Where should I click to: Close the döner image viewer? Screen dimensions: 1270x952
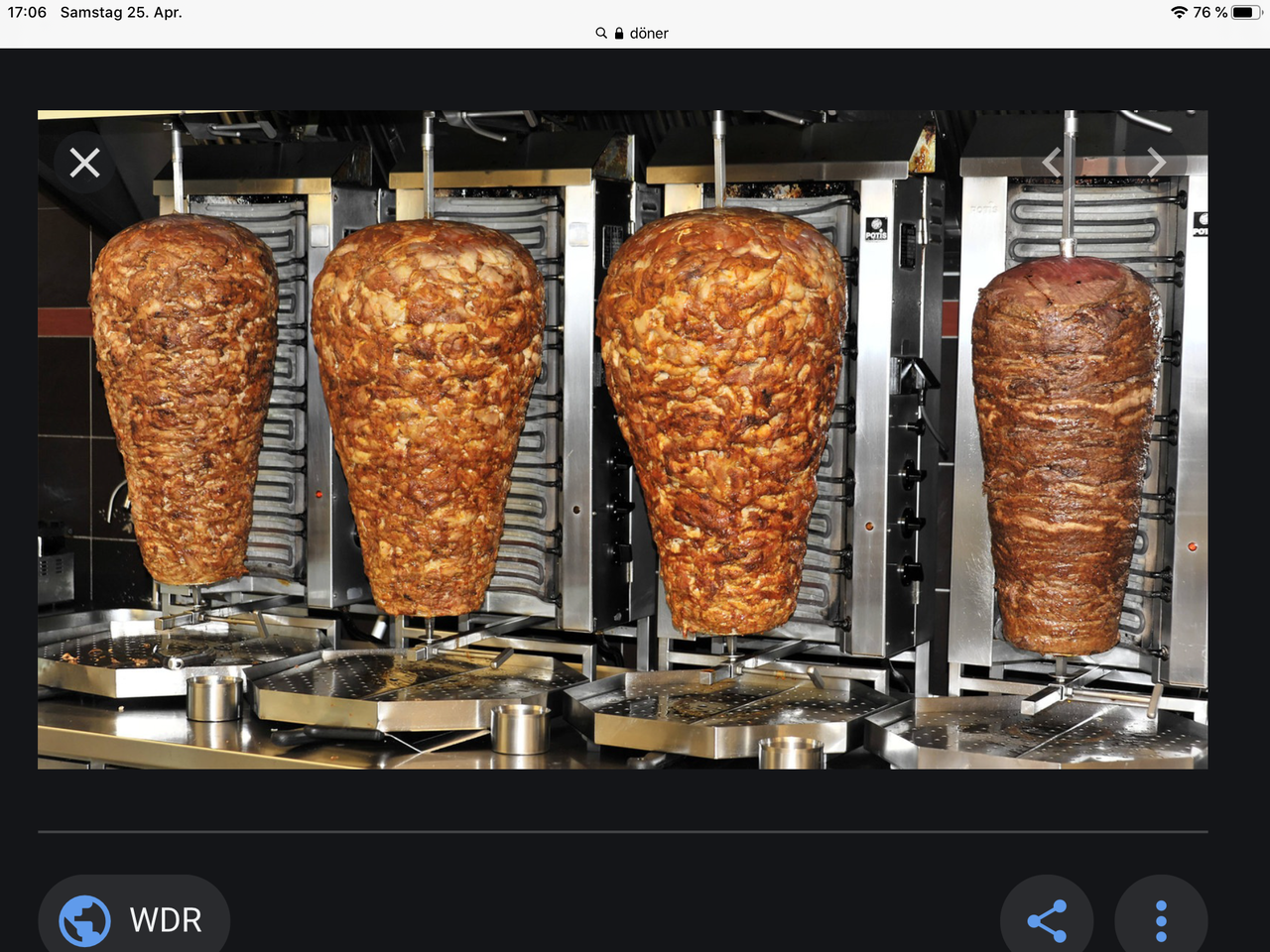click(x=85, y=163)
